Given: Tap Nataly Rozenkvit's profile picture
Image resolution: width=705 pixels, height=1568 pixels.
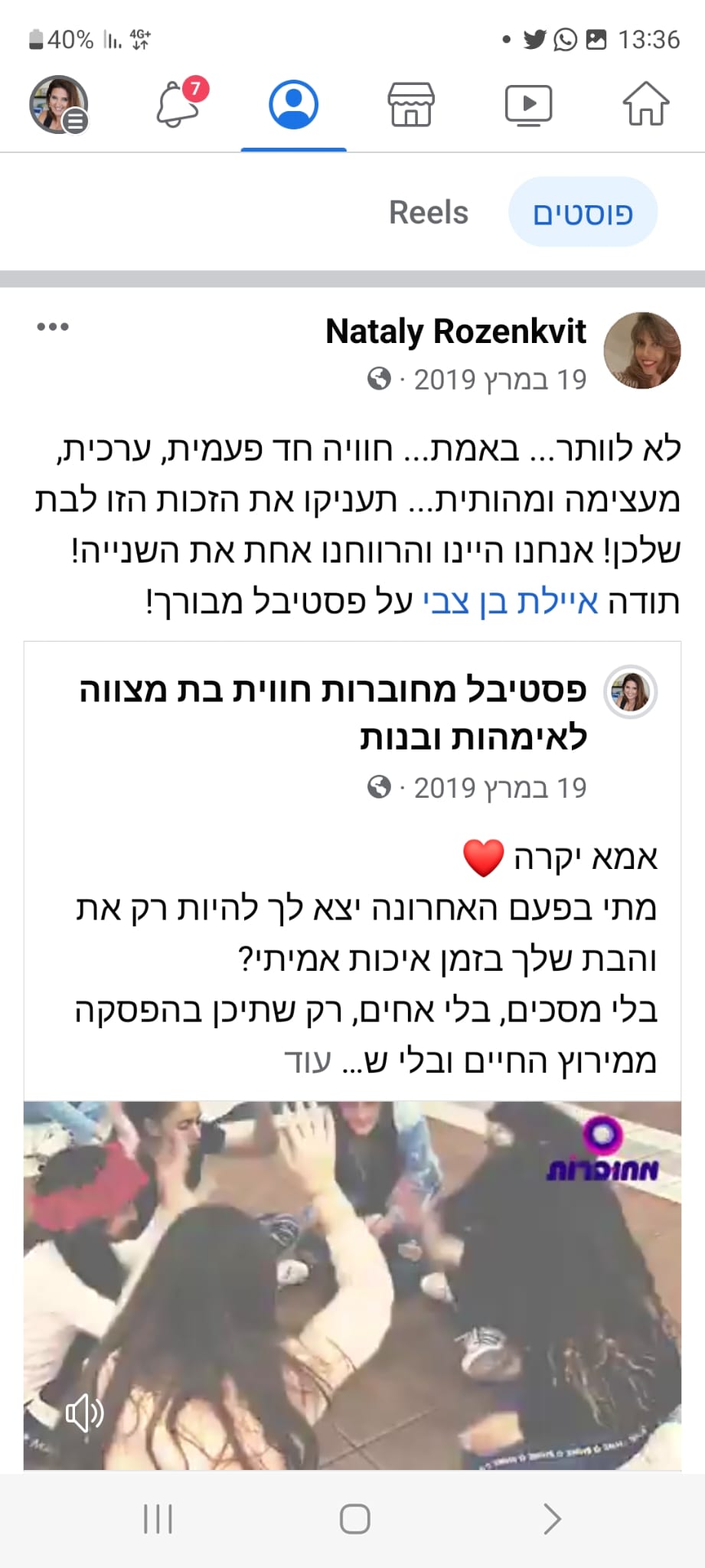Looking at the screenshot, I should pyautogui.click(x=642, y=350).
